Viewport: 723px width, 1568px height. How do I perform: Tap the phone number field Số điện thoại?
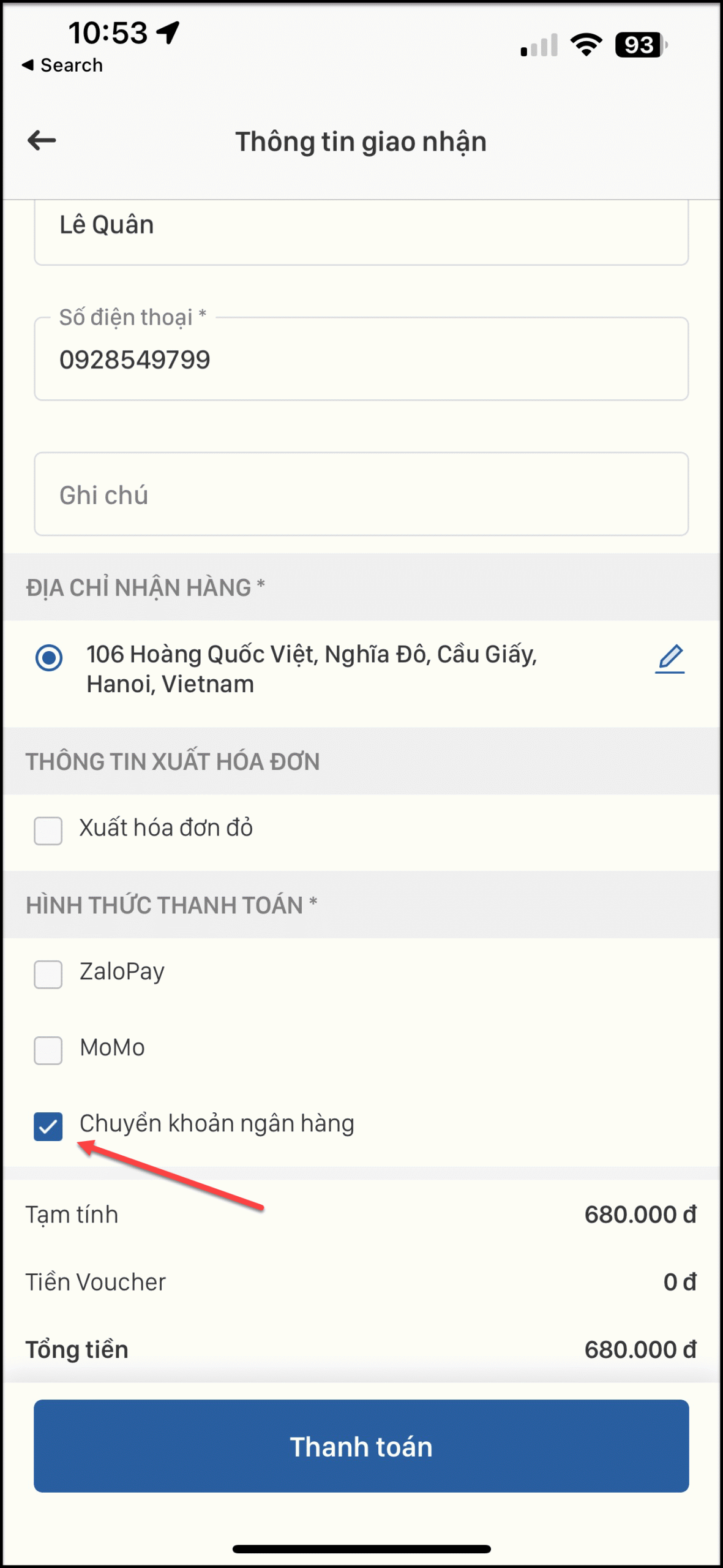pos(361,360)
